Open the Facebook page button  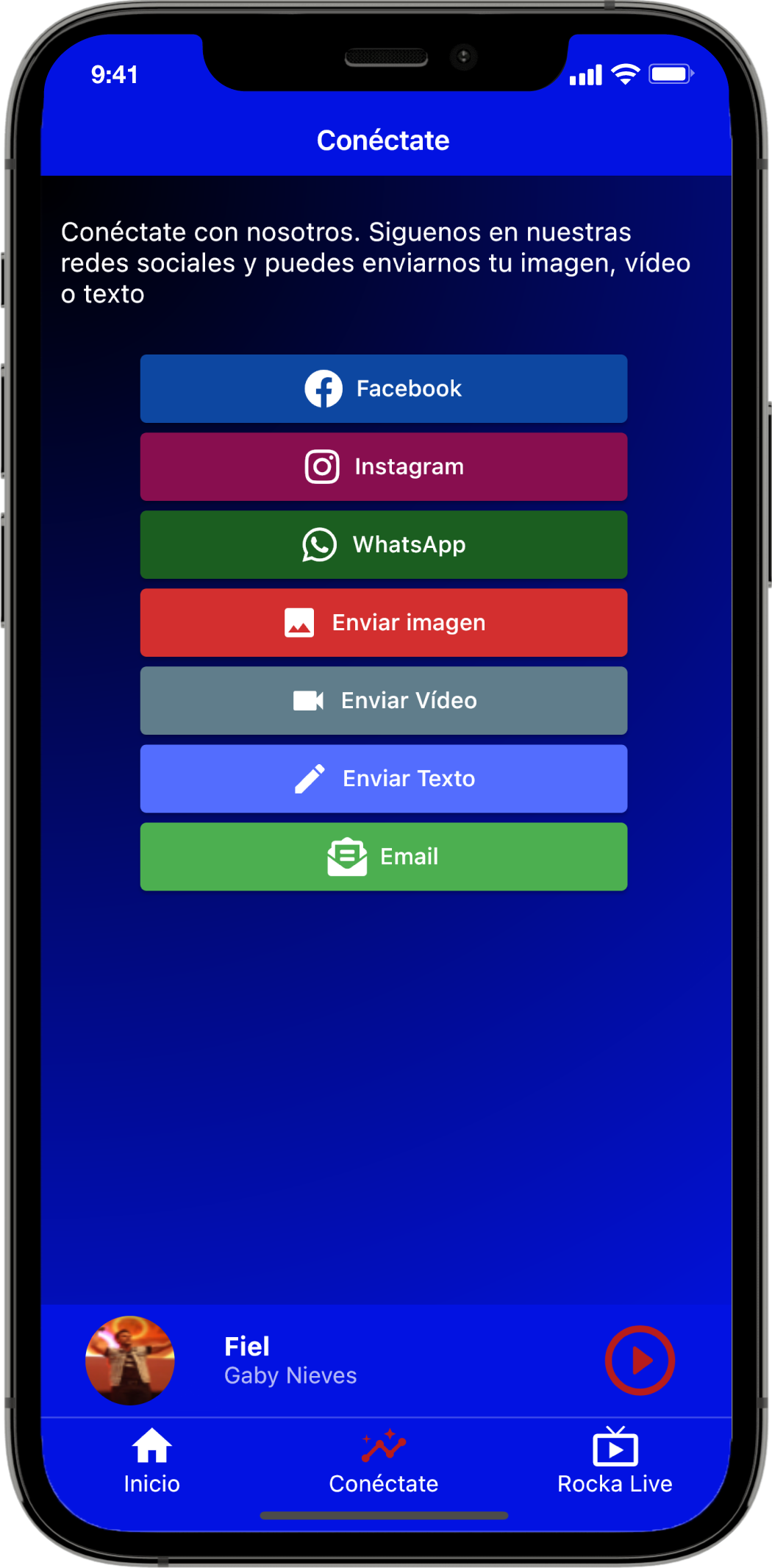(x=383, y=388)
